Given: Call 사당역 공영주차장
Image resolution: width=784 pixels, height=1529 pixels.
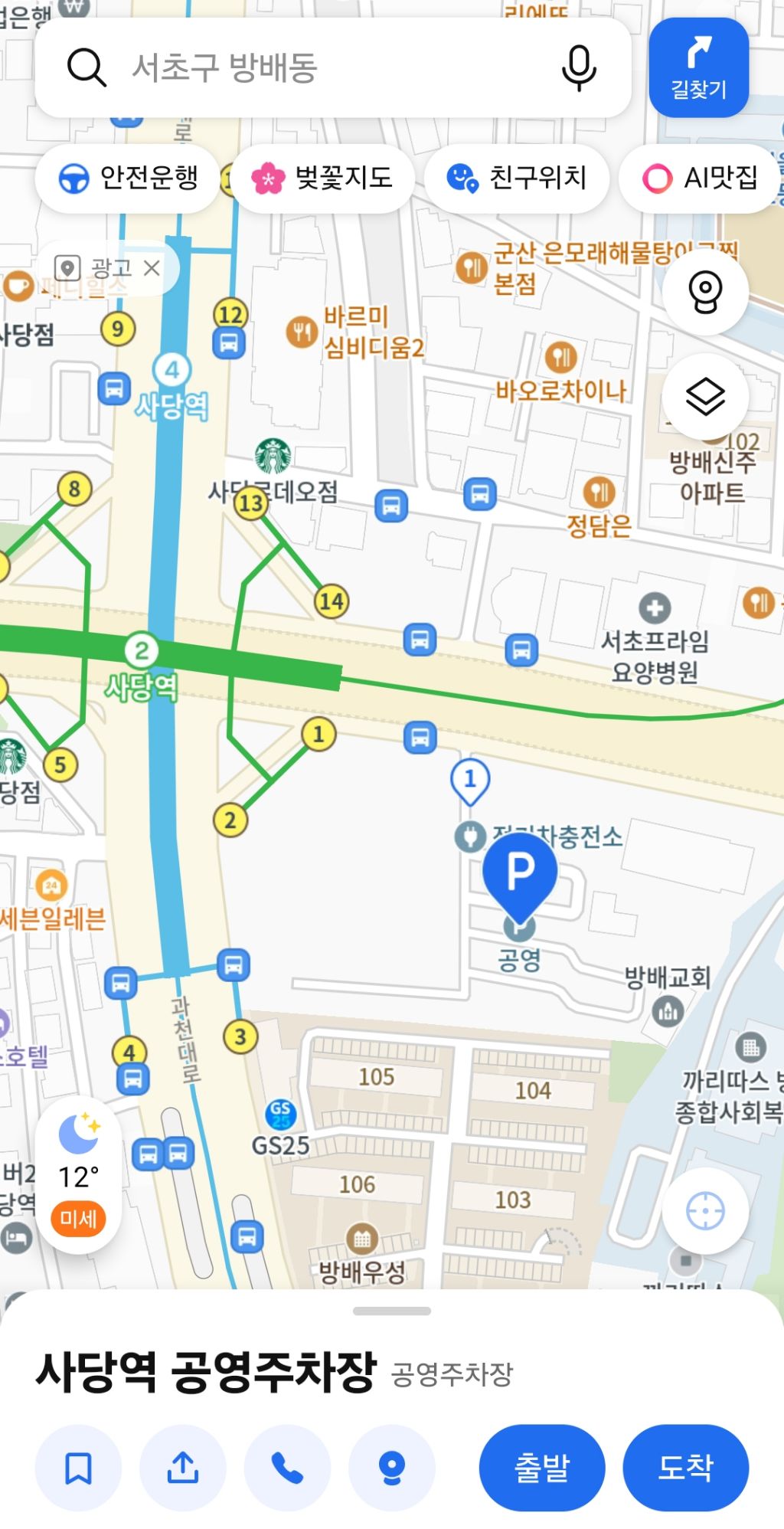Looking at the screenshot, I should click(287, 1468).
